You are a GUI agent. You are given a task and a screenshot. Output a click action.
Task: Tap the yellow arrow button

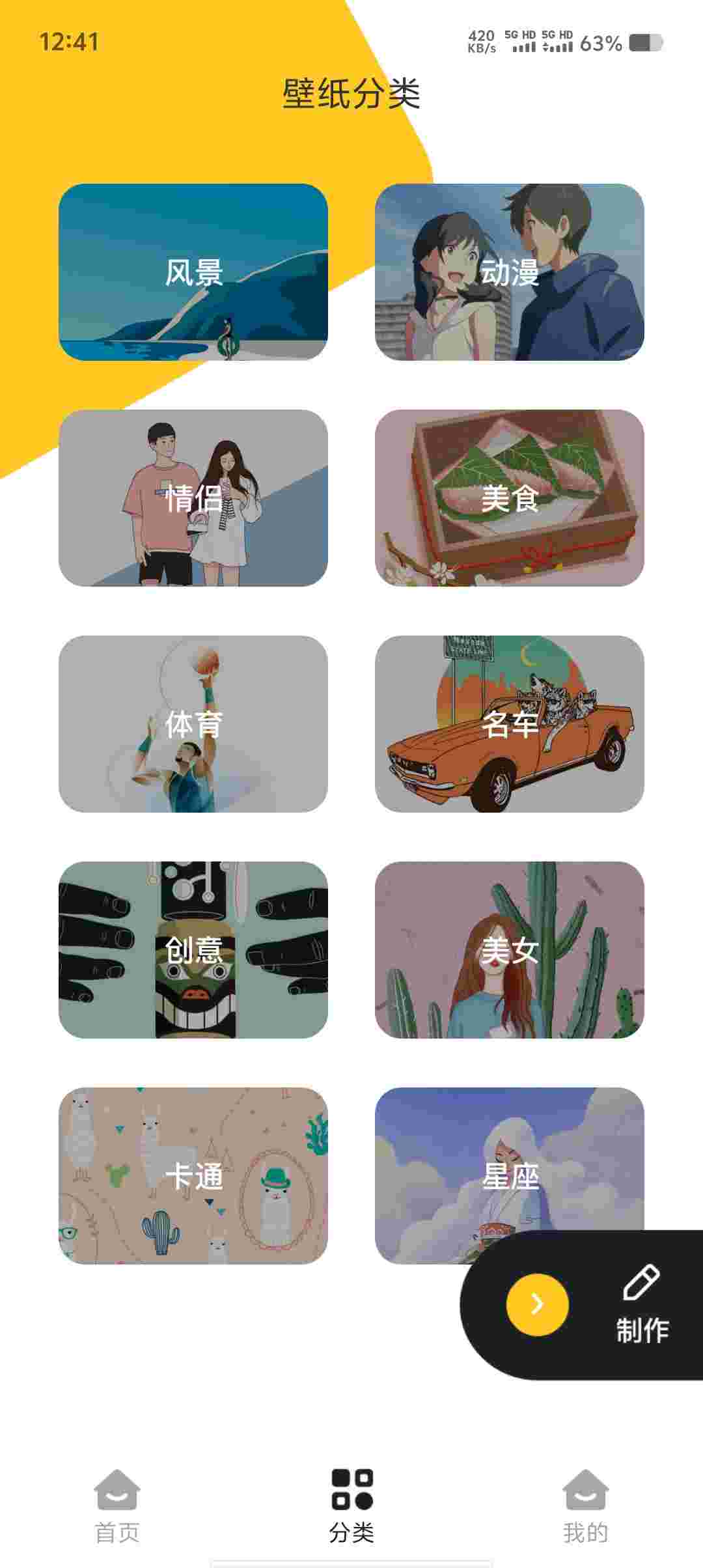537,1304
